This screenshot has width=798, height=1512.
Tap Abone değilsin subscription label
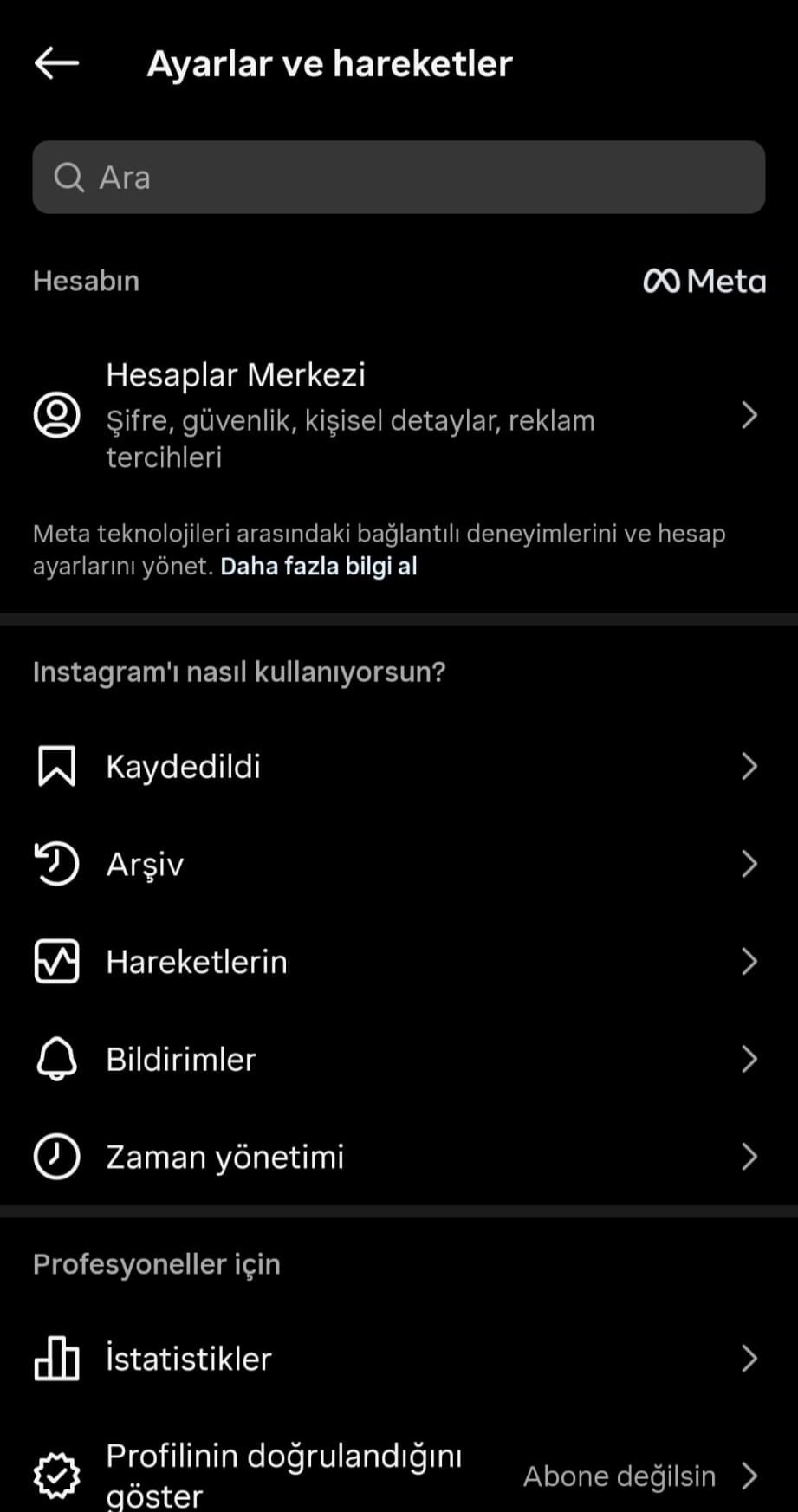[620, 1476]
